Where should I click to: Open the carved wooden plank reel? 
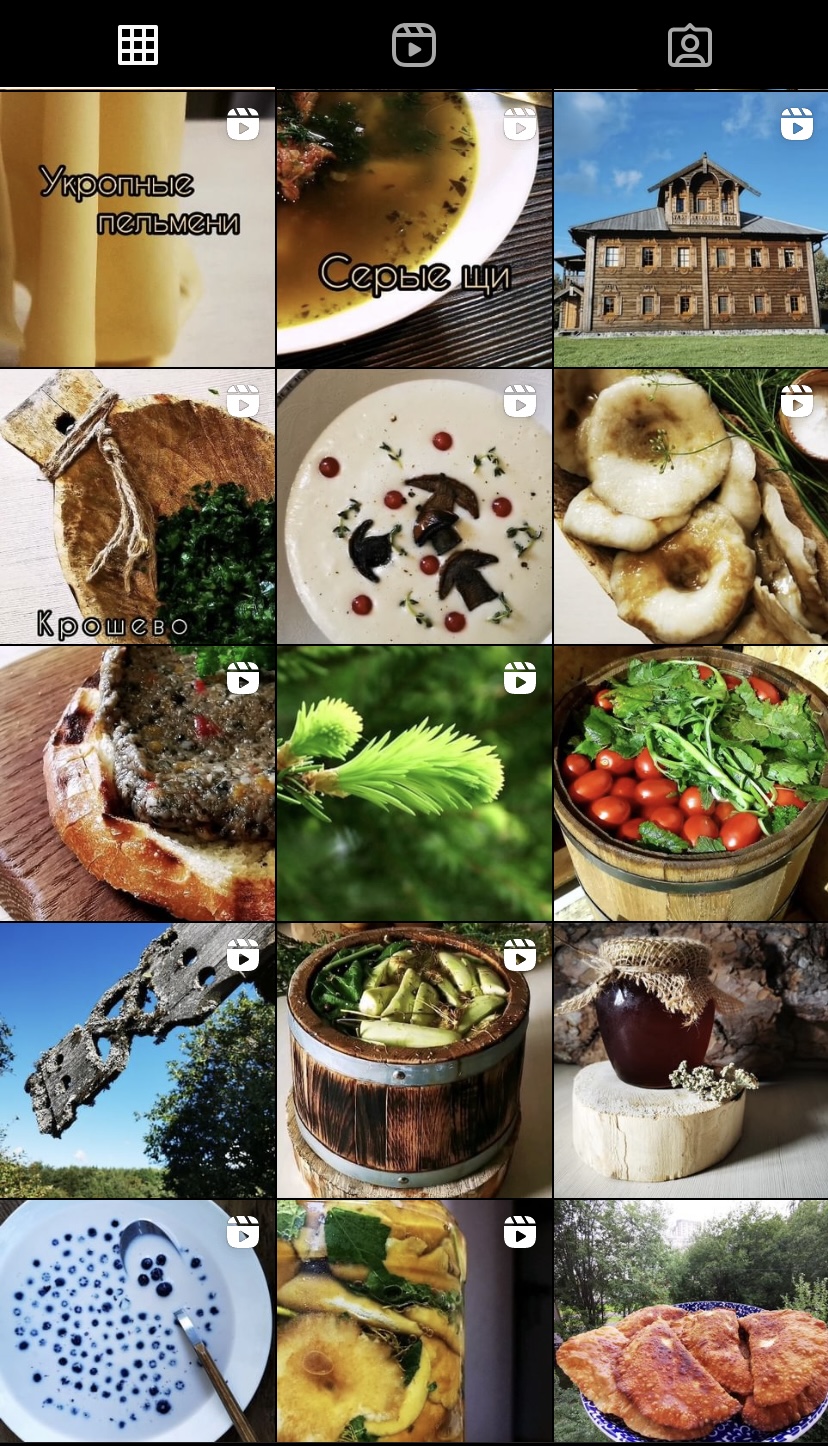(x=137, y=1060)
